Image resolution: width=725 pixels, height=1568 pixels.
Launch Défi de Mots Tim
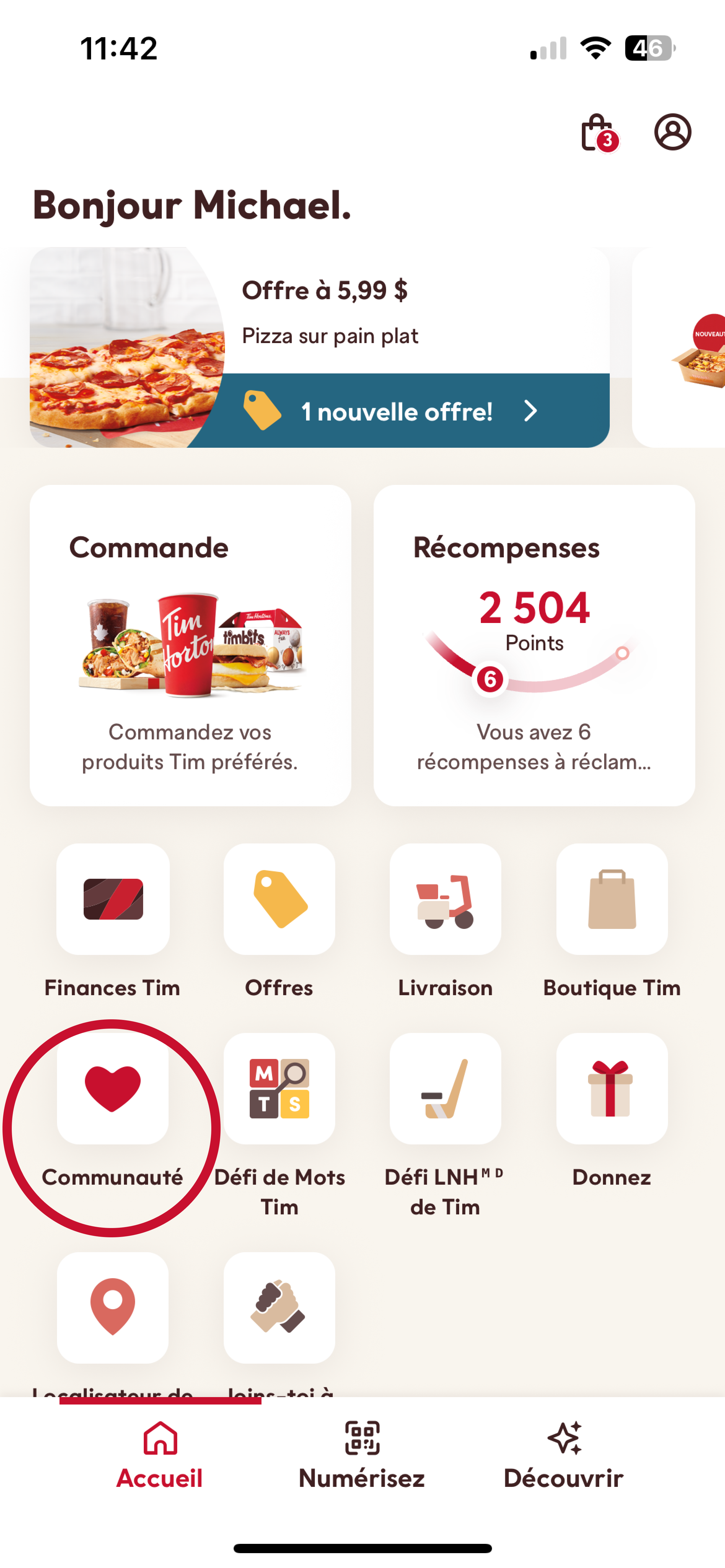(279, 1088)
